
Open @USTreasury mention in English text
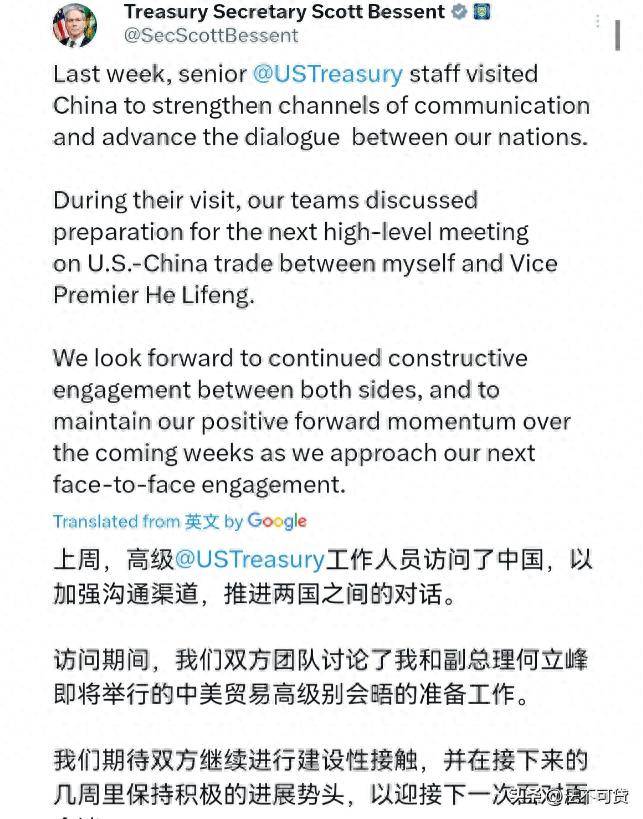click(326, 74)
